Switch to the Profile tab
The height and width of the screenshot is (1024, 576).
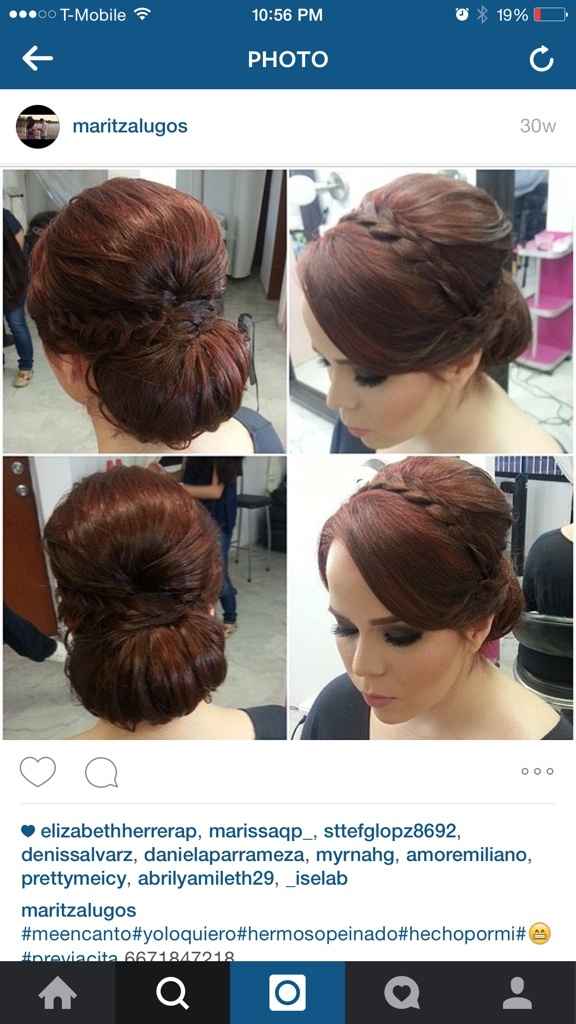518,993
